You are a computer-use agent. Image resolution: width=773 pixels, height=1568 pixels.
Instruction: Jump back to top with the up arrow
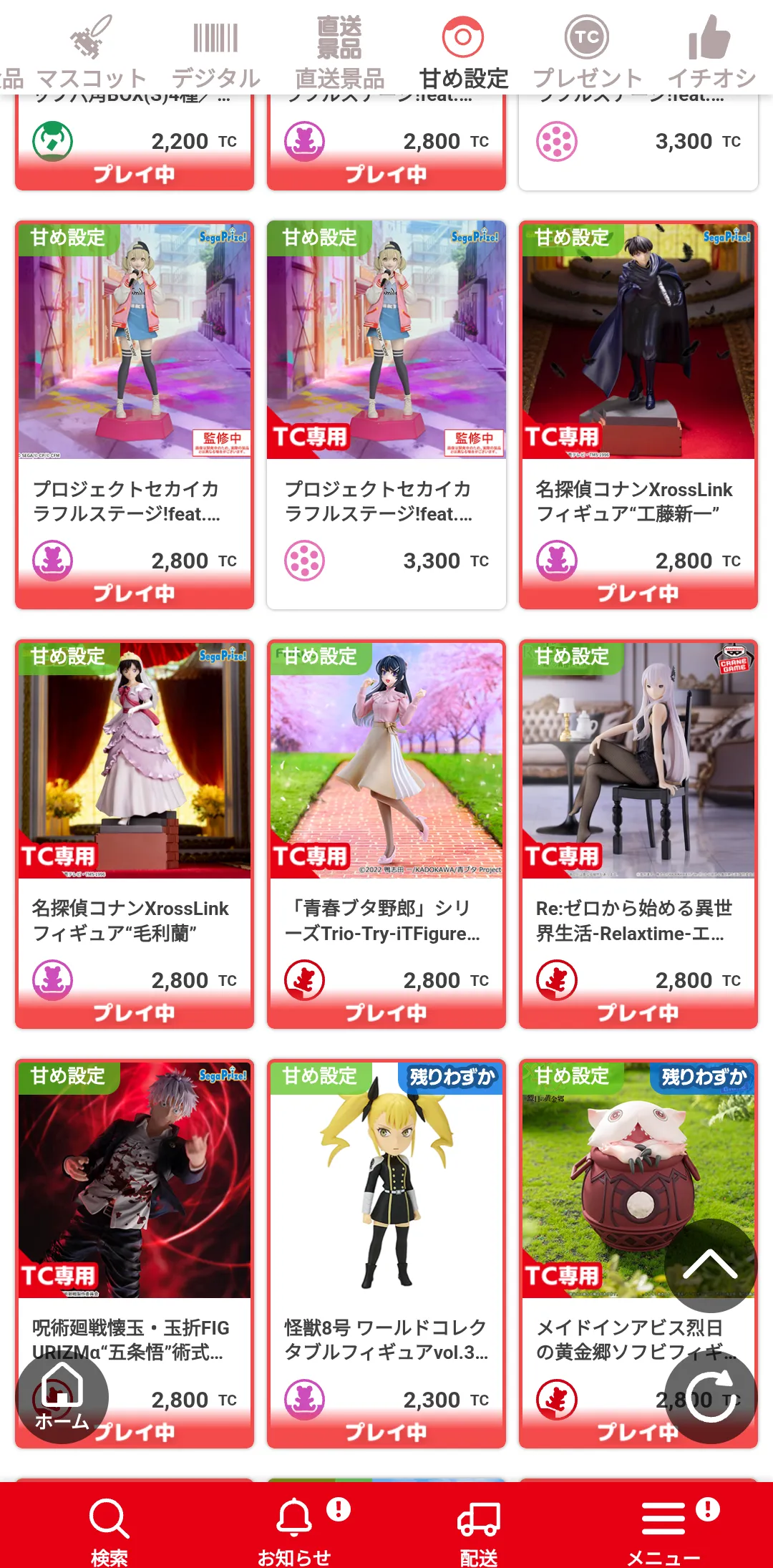pyautogui.click(x=710, y=1265)
